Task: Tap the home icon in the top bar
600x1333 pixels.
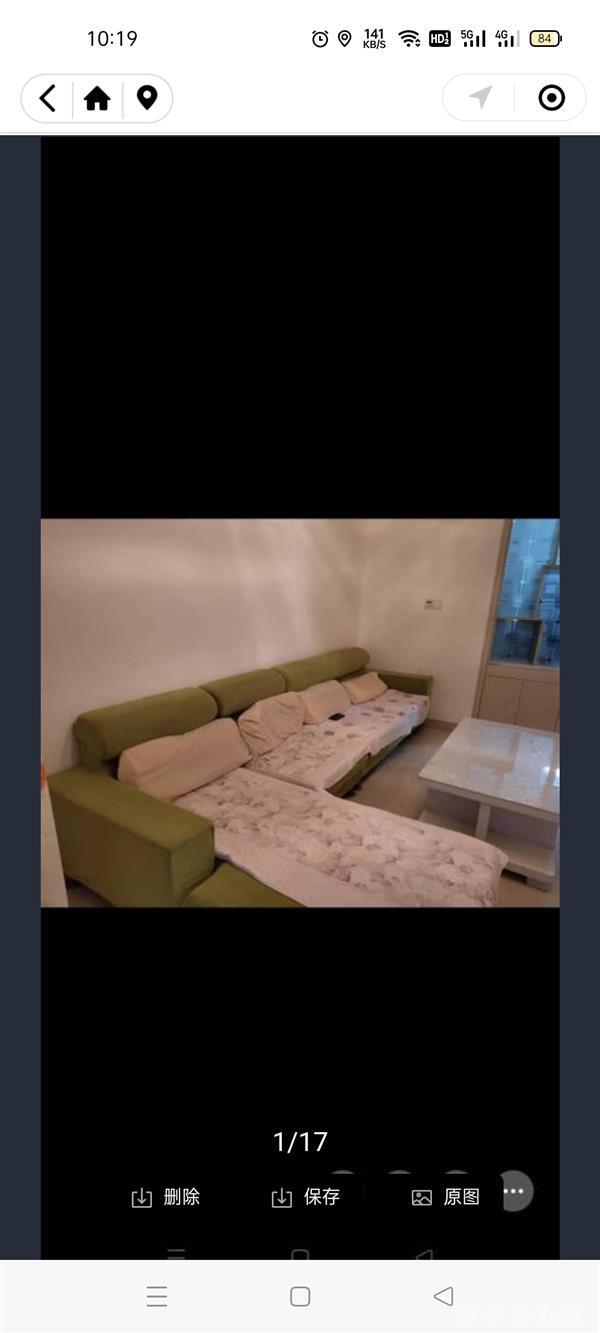Action: [x=97, y=98]
